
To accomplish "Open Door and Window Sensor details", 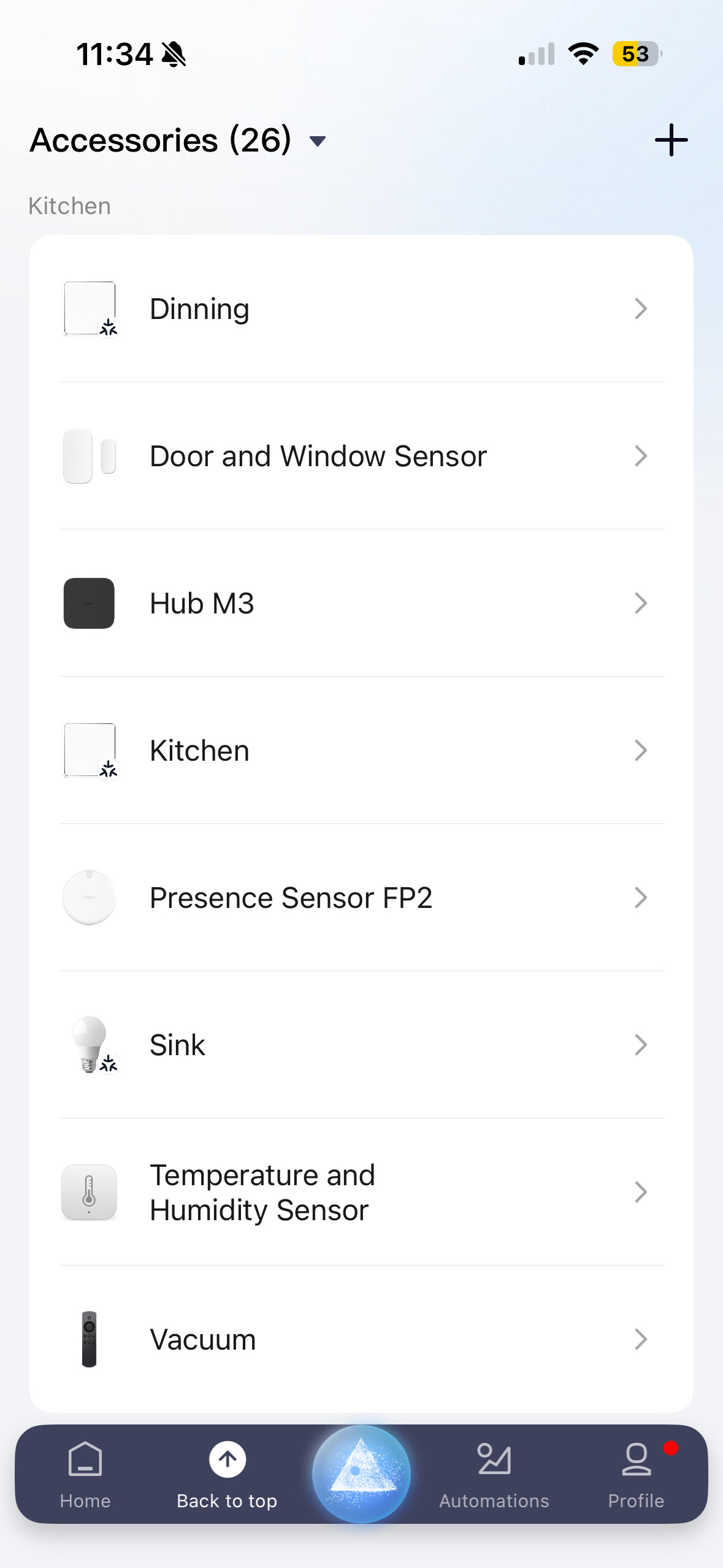I will (x=361, y=456).
